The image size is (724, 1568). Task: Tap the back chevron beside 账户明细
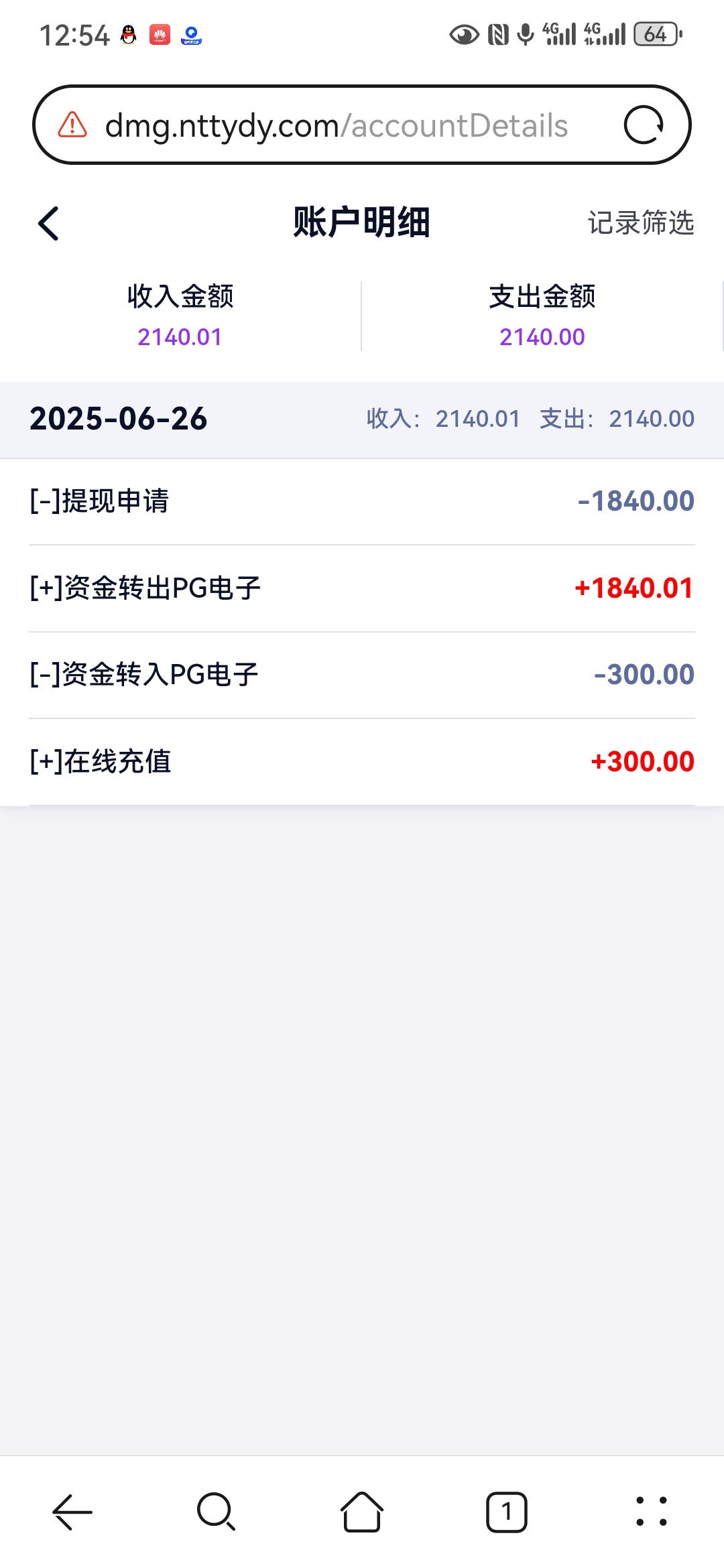(x=49, y=222)
